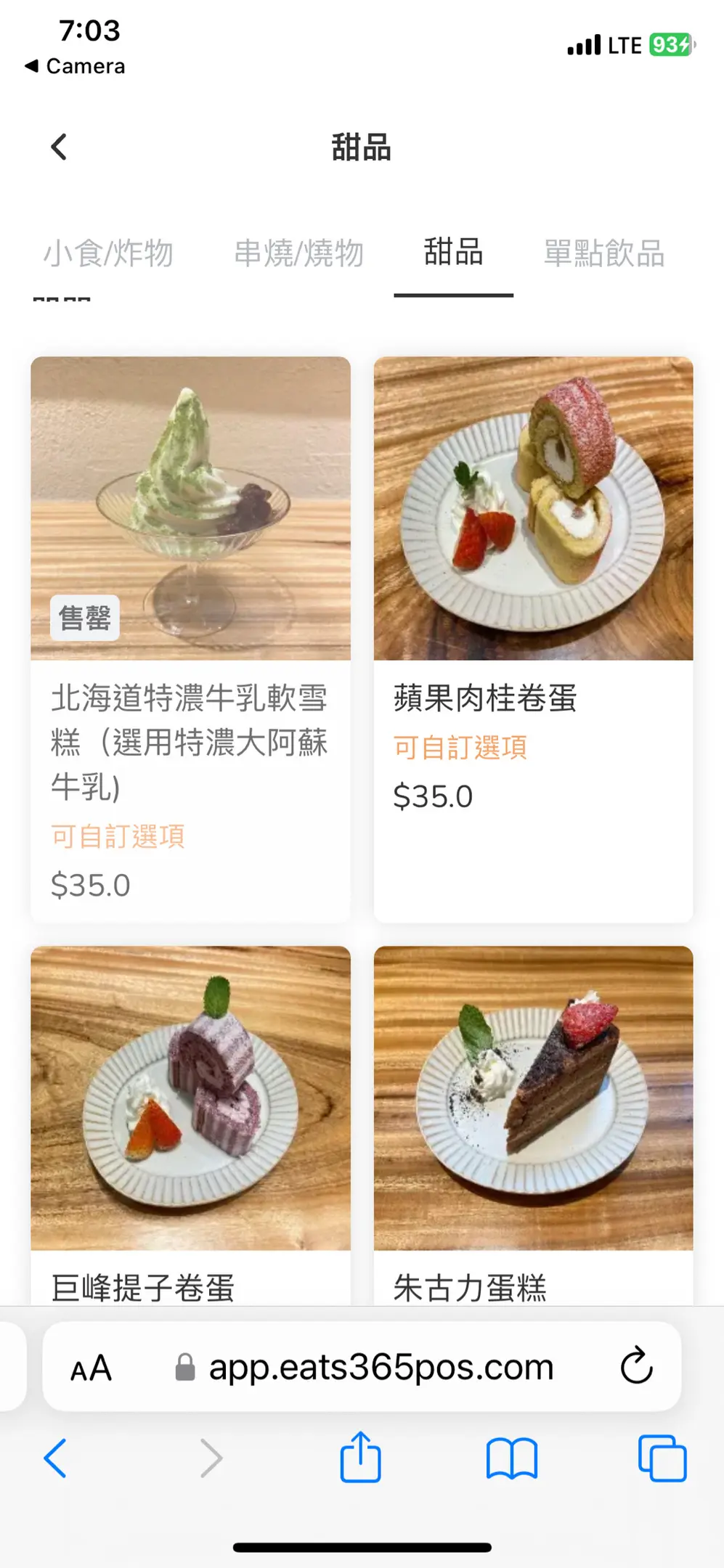724x1568 pixels.
Task: Open the 蘋果肉桂卷蛋 dessert card
Action: [x=533, y=639]
